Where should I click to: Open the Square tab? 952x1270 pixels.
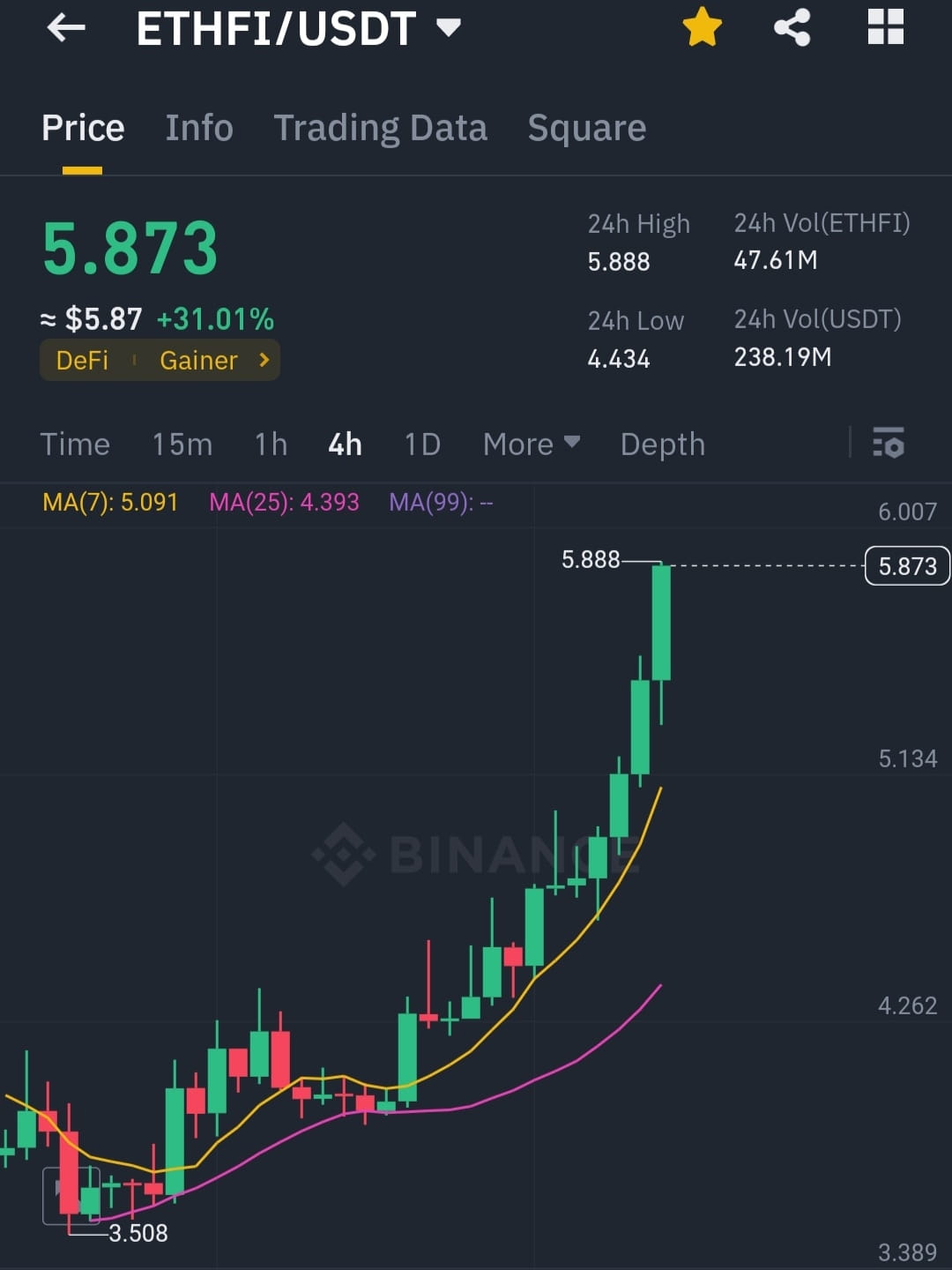click(586, 128)
